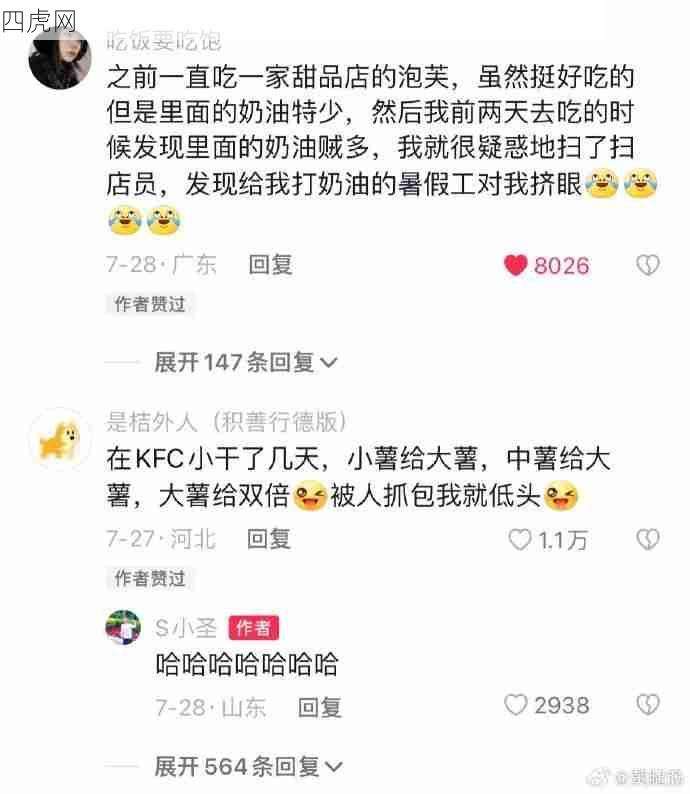This screenshot has height=794, width=690.
Task: Like the comment by 吃饭要吃饱
Action: pos(516,265)
